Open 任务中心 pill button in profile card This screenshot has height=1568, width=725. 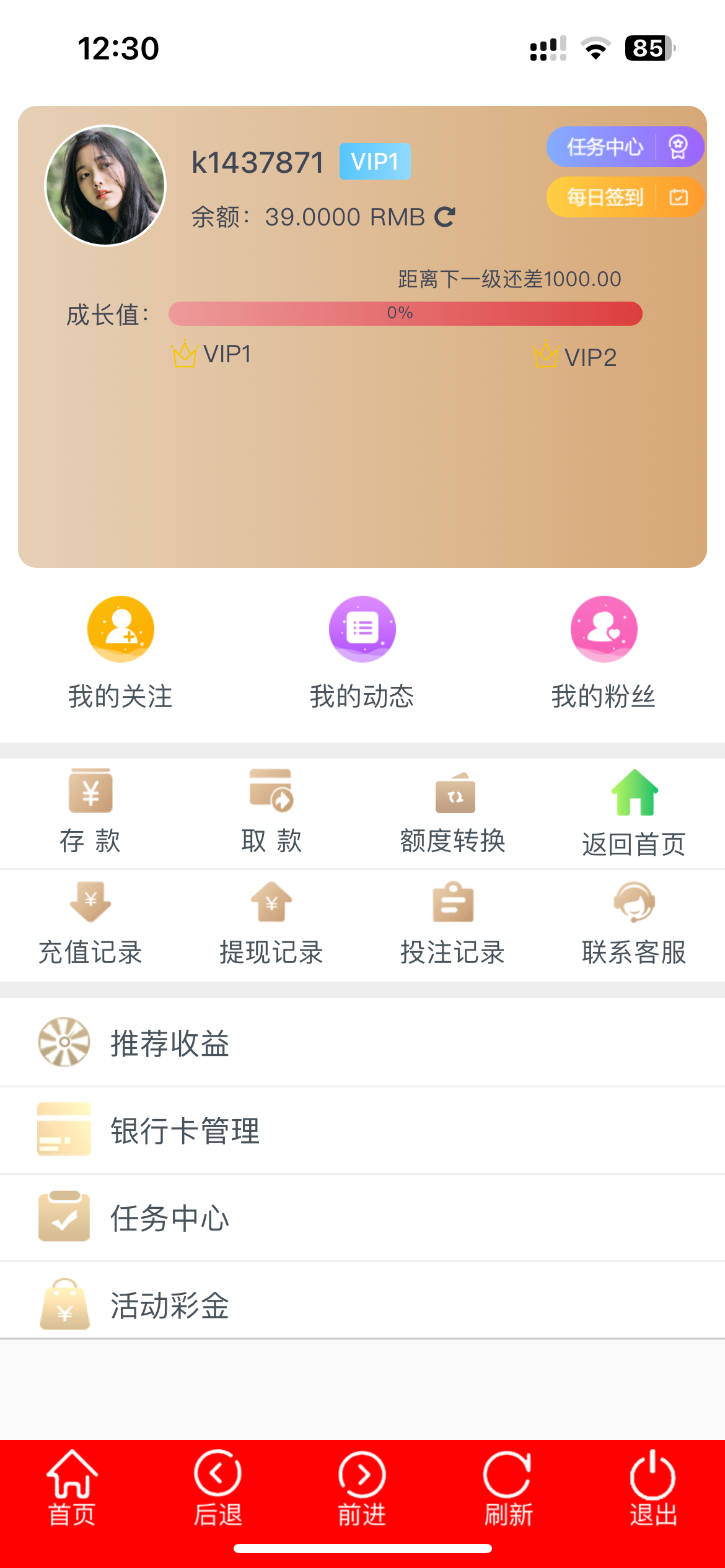(x=624, y=147)
